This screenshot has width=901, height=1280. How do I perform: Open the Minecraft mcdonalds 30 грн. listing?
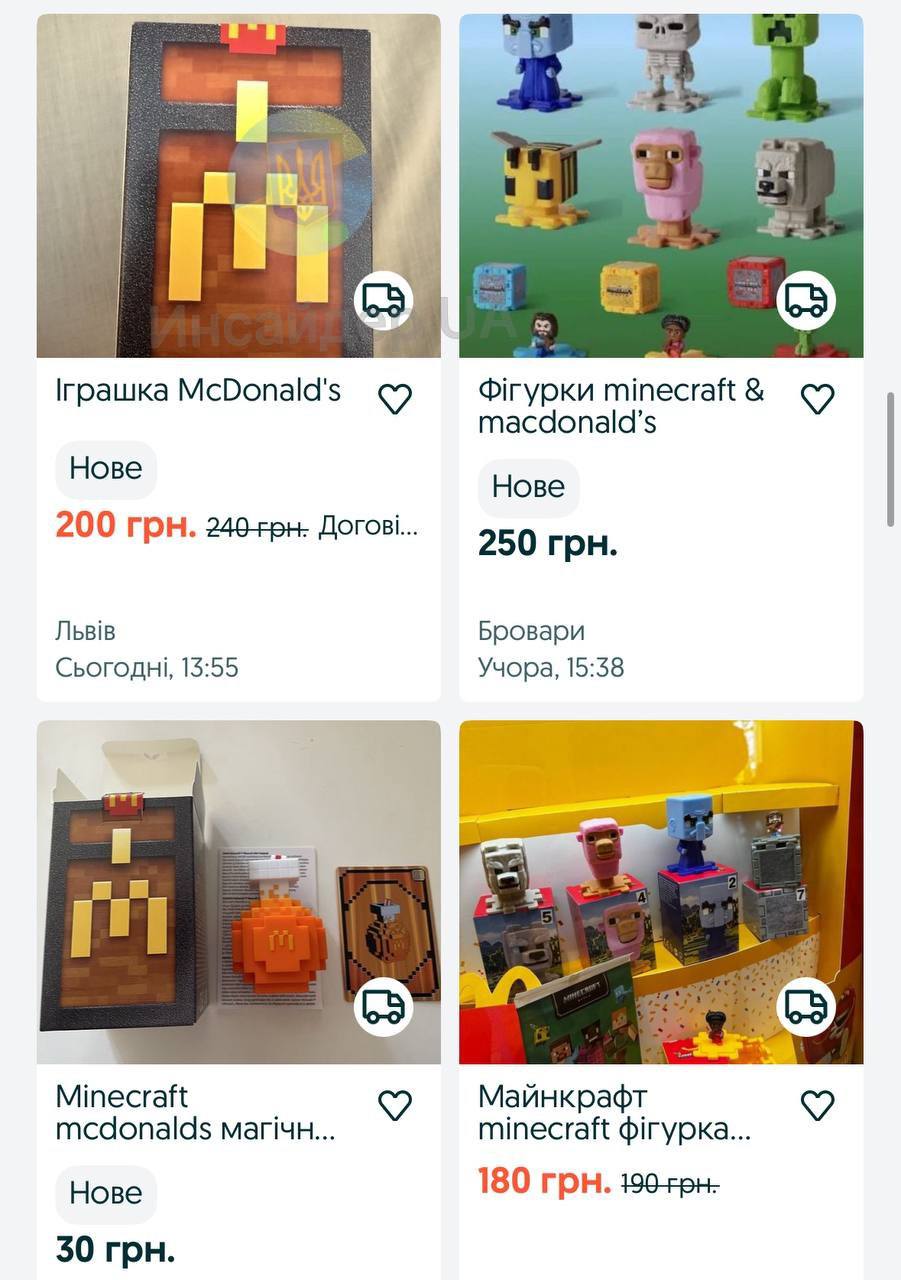195,1112
